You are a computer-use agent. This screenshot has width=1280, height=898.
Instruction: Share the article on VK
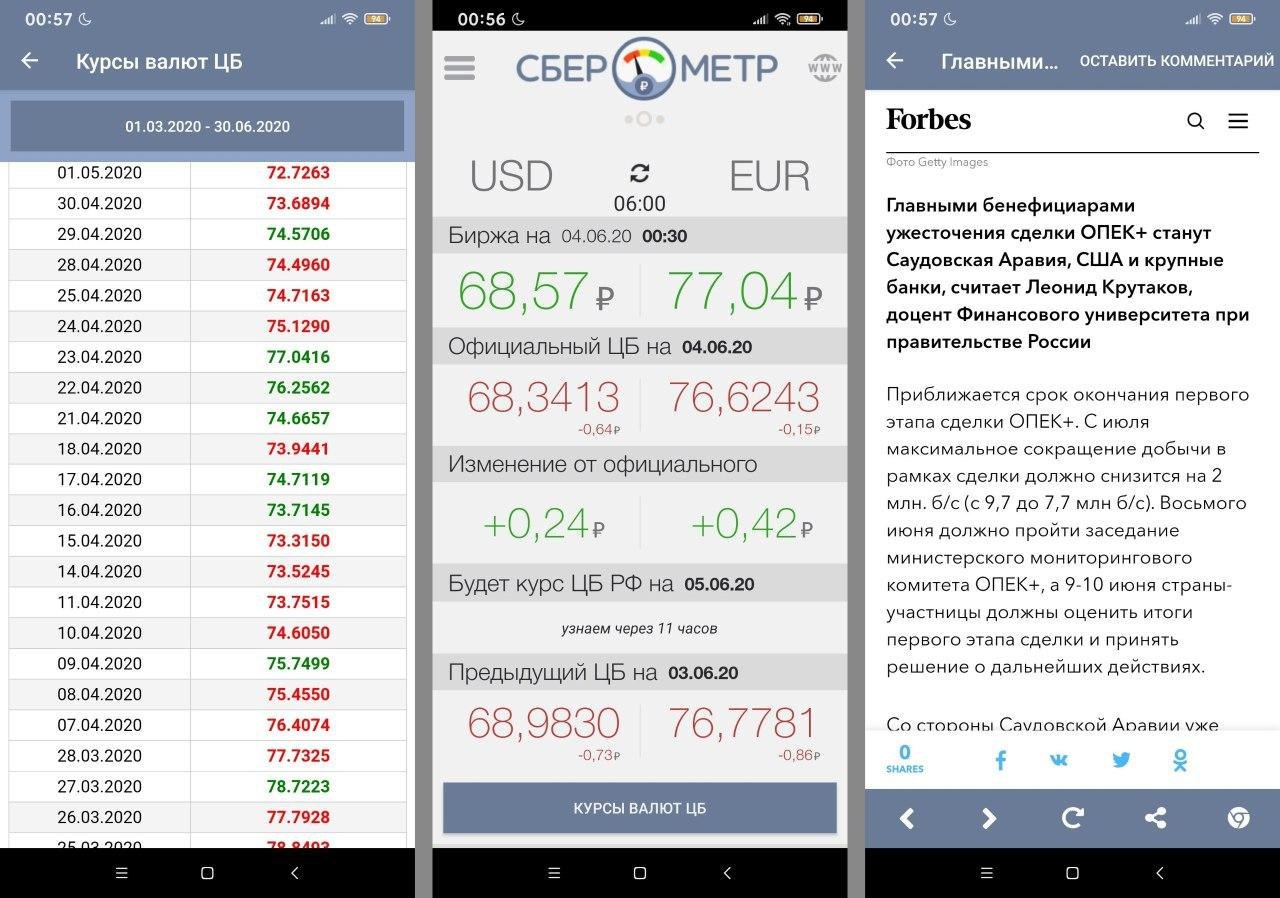(x=1059, y=760)
